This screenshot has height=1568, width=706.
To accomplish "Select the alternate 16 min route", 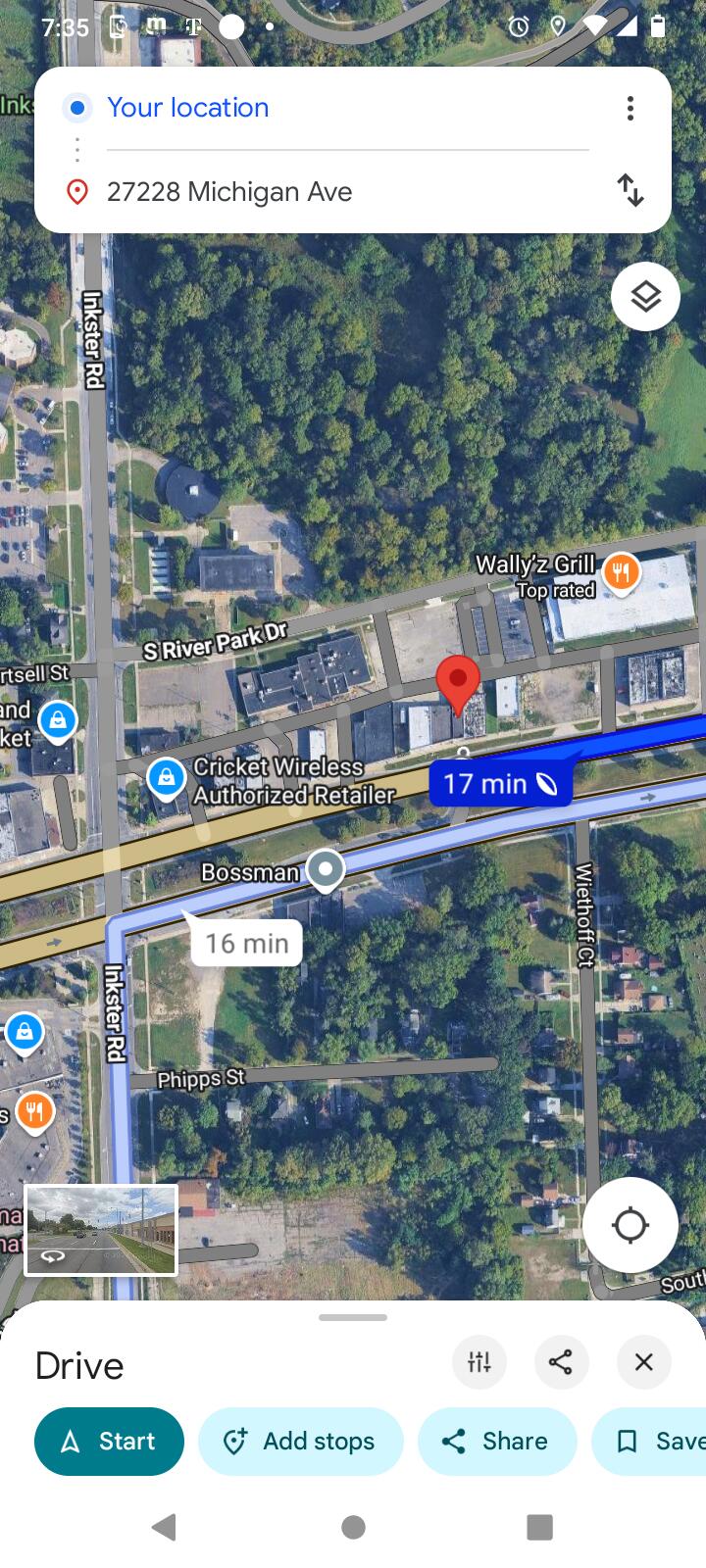I will 246,943.
